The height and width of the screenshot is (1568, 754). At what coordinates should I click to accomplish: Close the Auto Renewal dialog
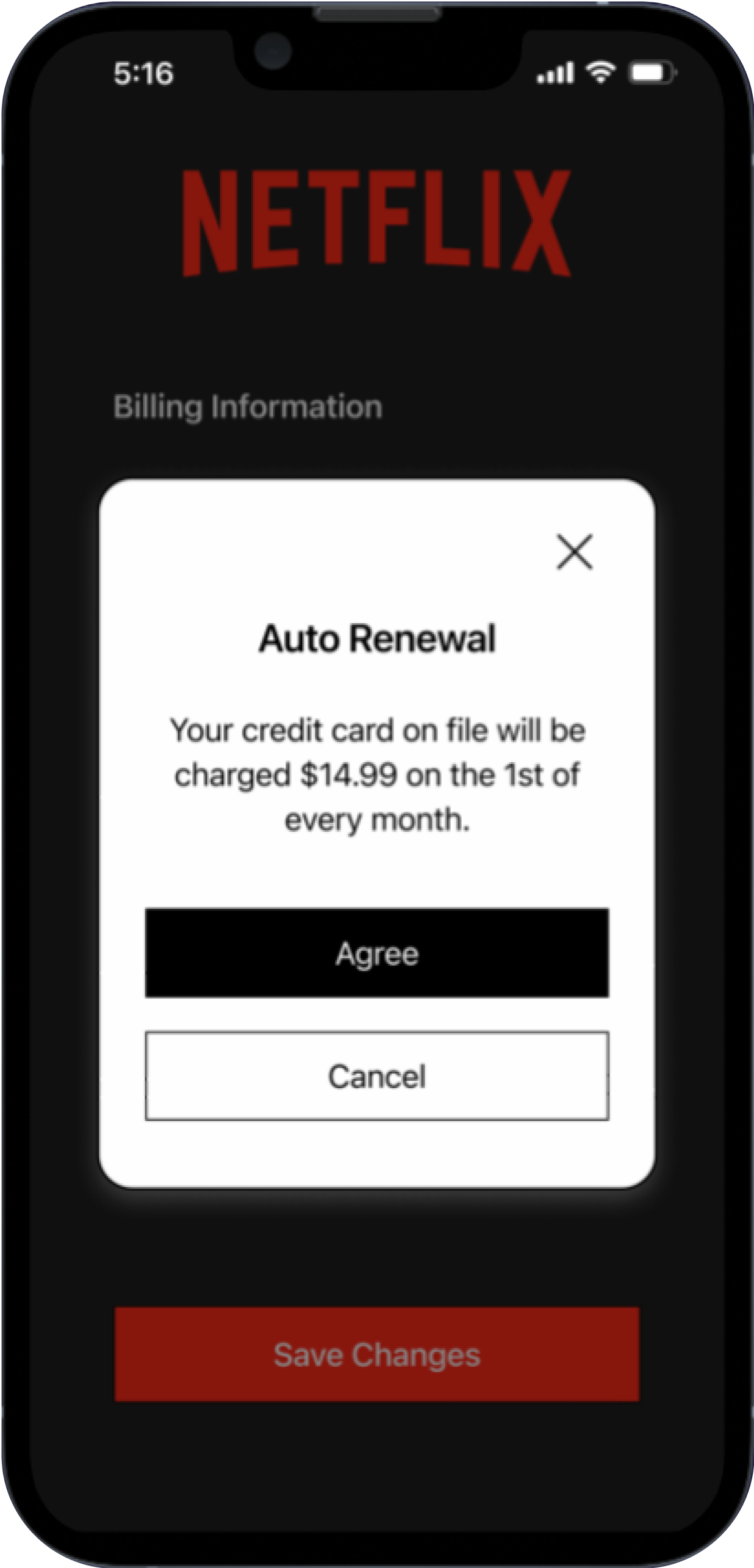click(x=574, y=552)
